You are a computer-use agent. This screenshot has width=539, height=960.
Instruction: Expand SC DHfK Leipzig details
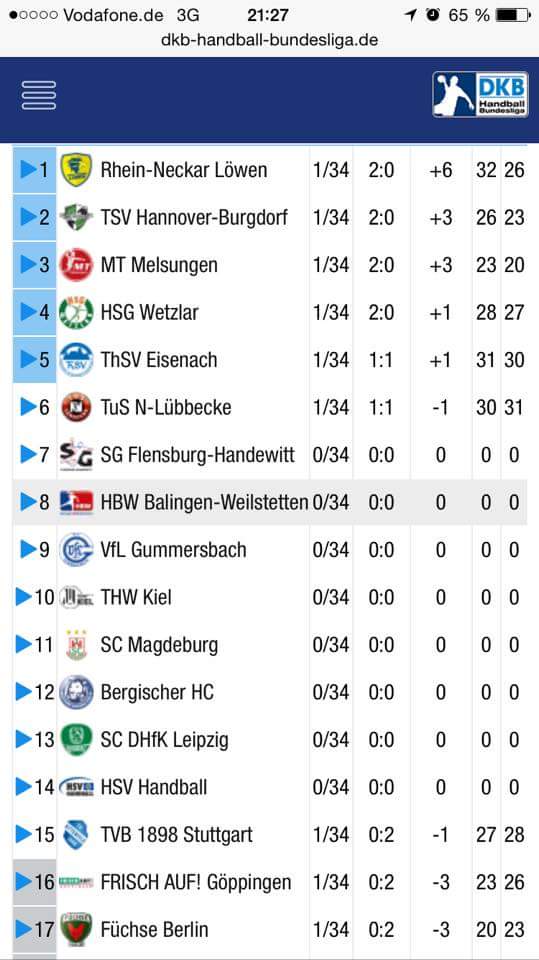click(24, 740)
